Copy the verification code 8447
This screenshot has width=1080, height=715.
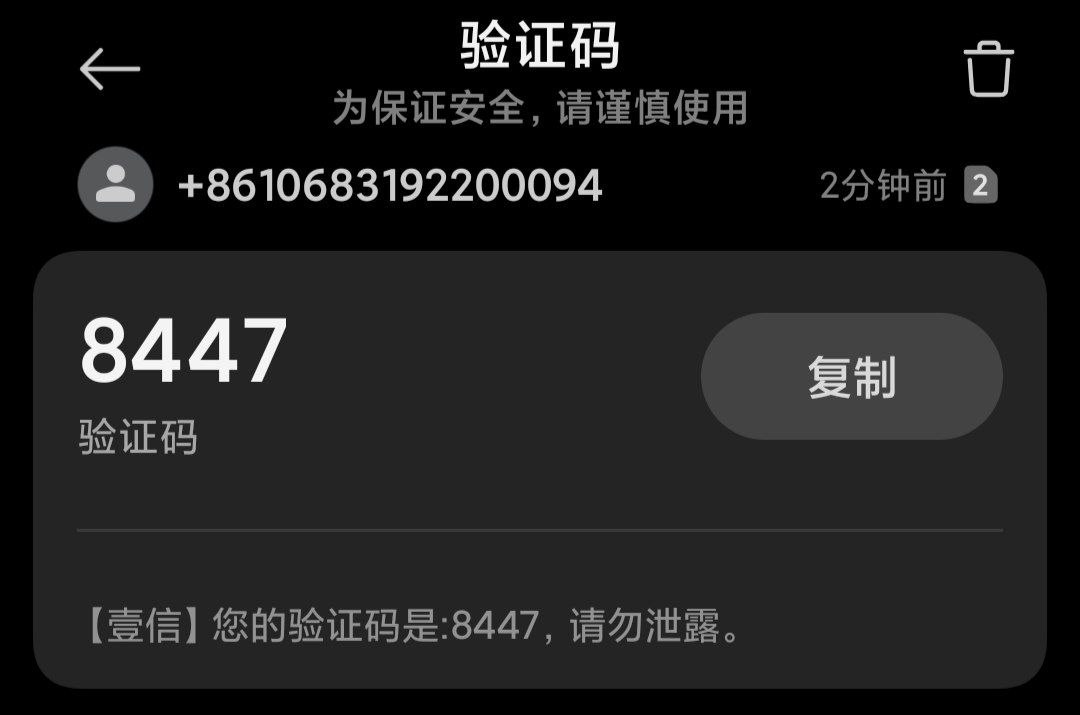point(851,377)
